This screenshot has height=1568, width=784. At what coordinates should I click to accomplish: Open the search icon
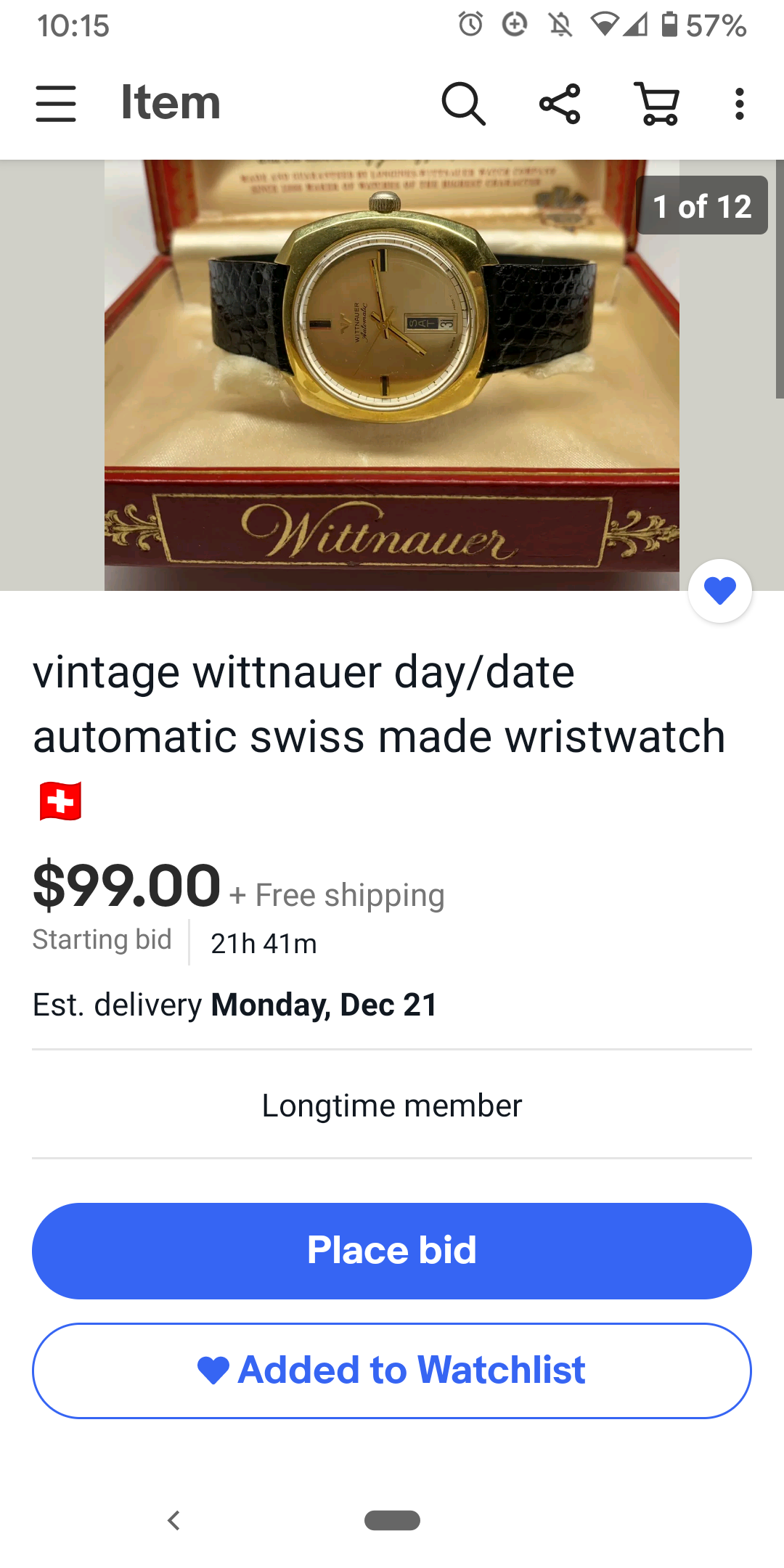pyautogui.click(x=463, y=103)
